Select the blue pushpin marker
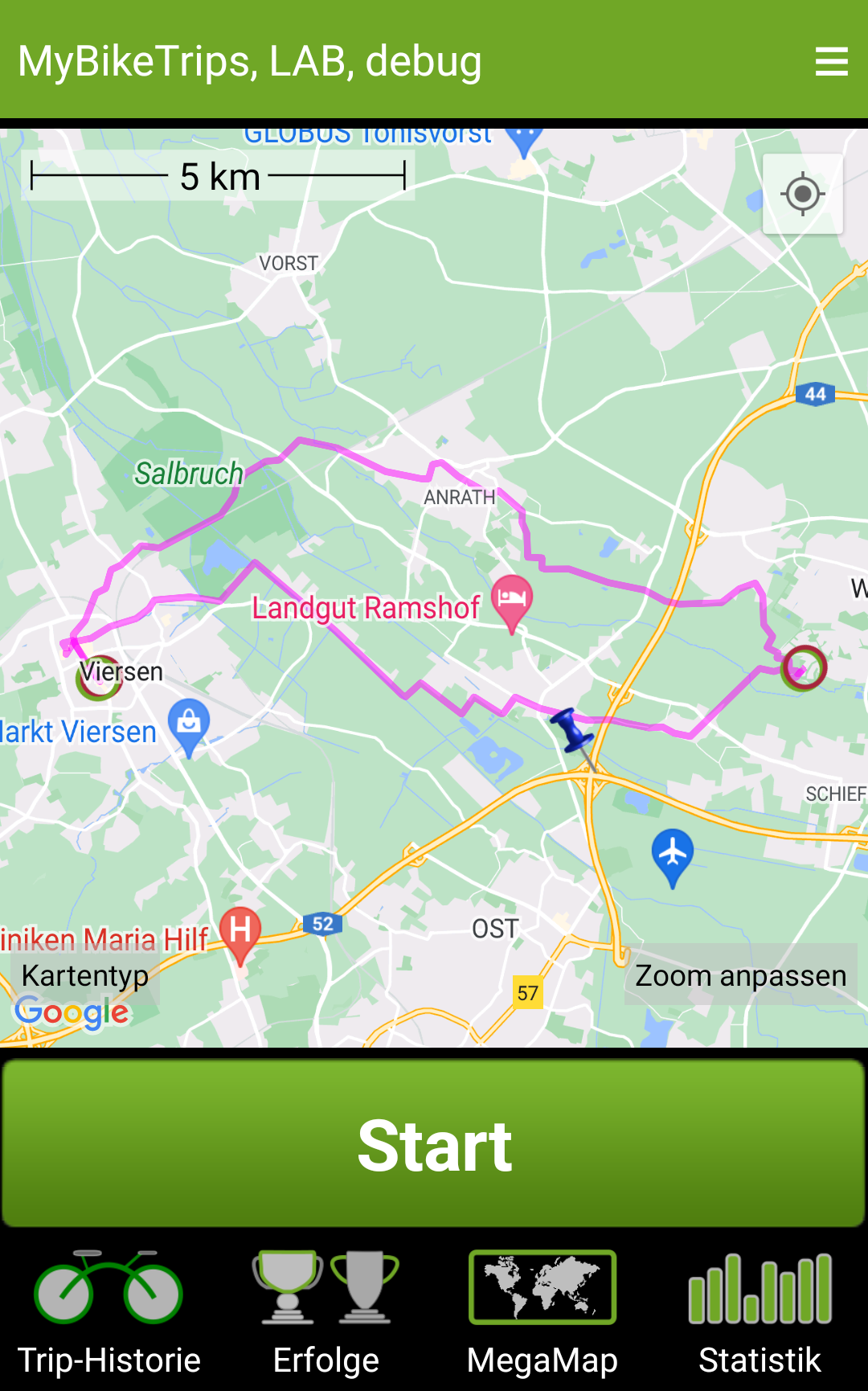Screen dimensions: 868x1391 coord(572,728)
